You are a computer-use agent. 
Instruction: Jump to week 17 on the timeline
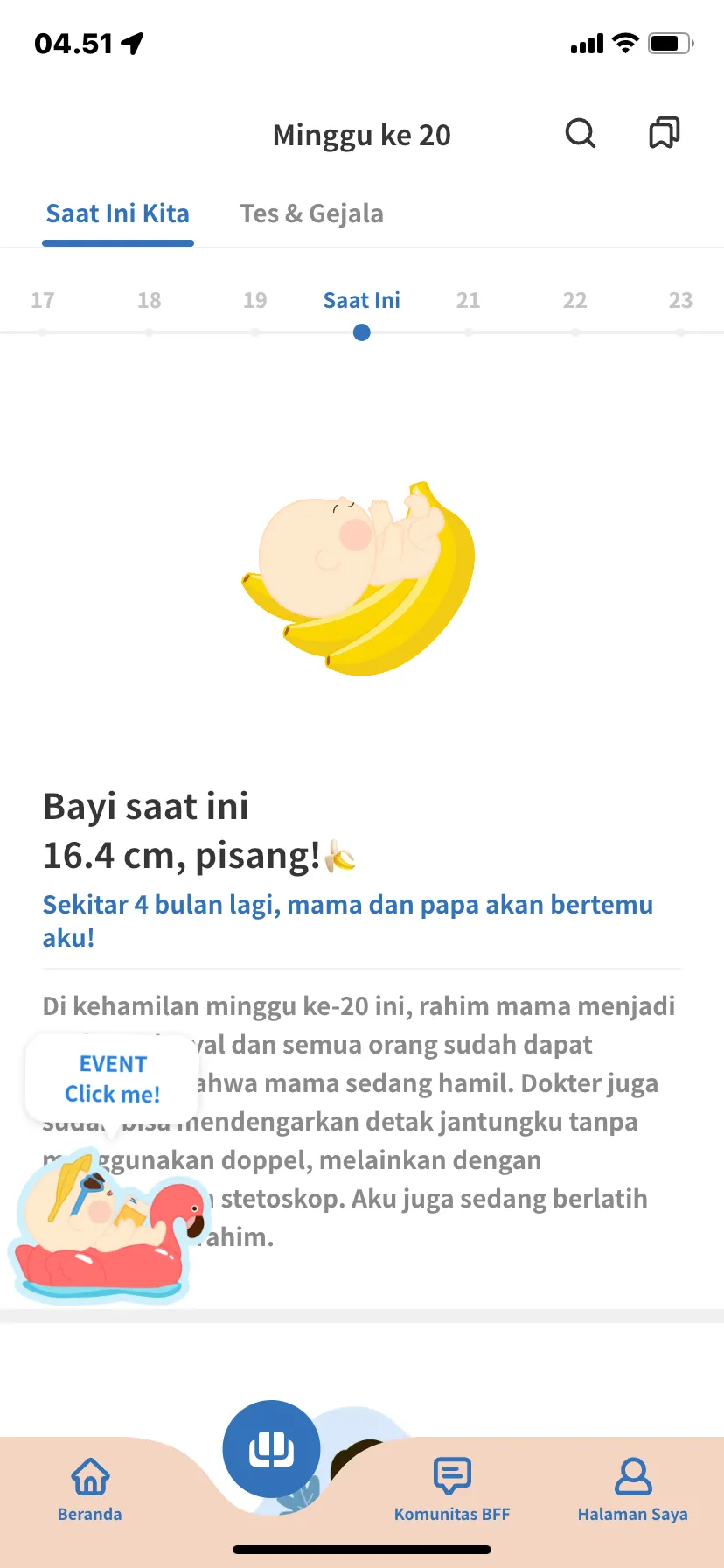43,300
